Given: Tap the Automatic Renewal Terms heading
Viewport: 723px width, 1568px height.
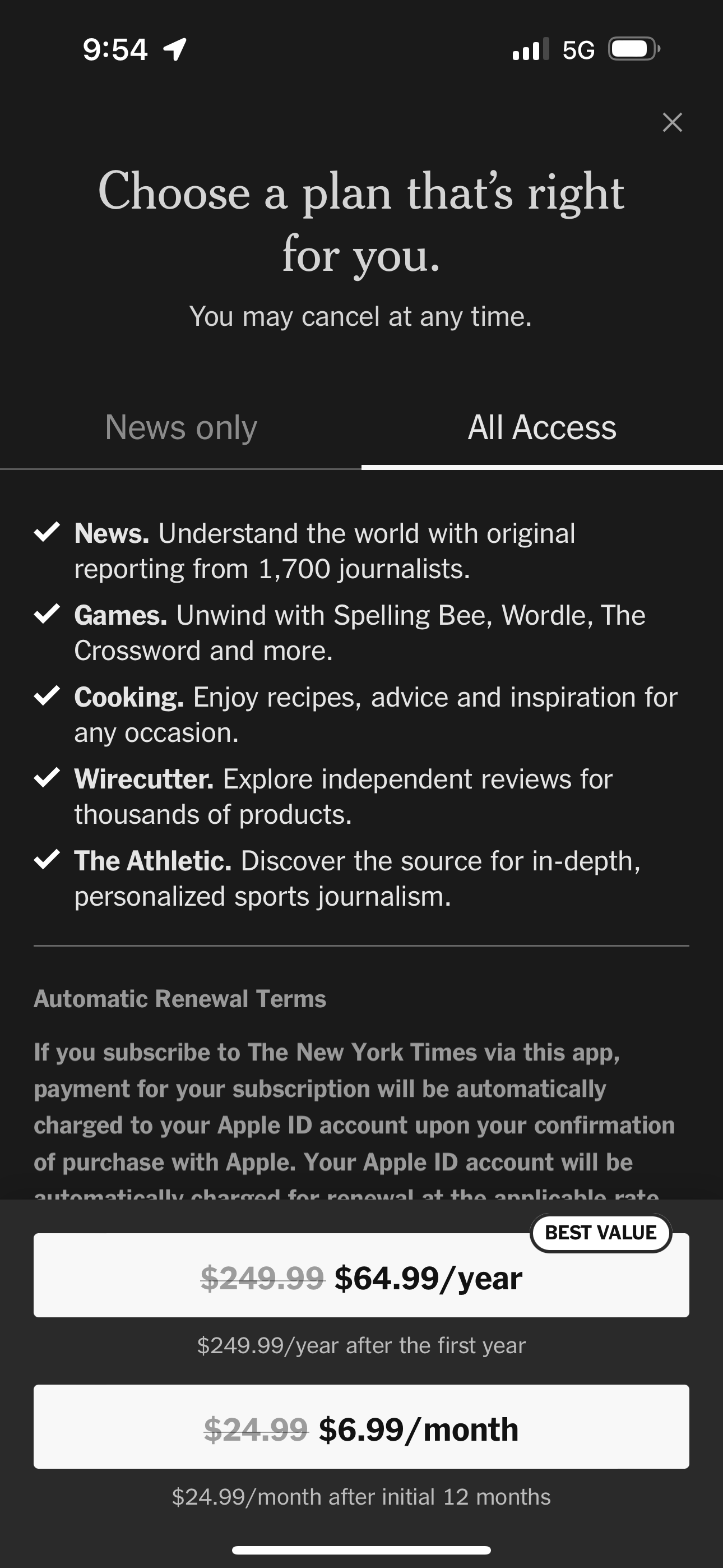Looking at the screenshot, I should tap(180, 998).
